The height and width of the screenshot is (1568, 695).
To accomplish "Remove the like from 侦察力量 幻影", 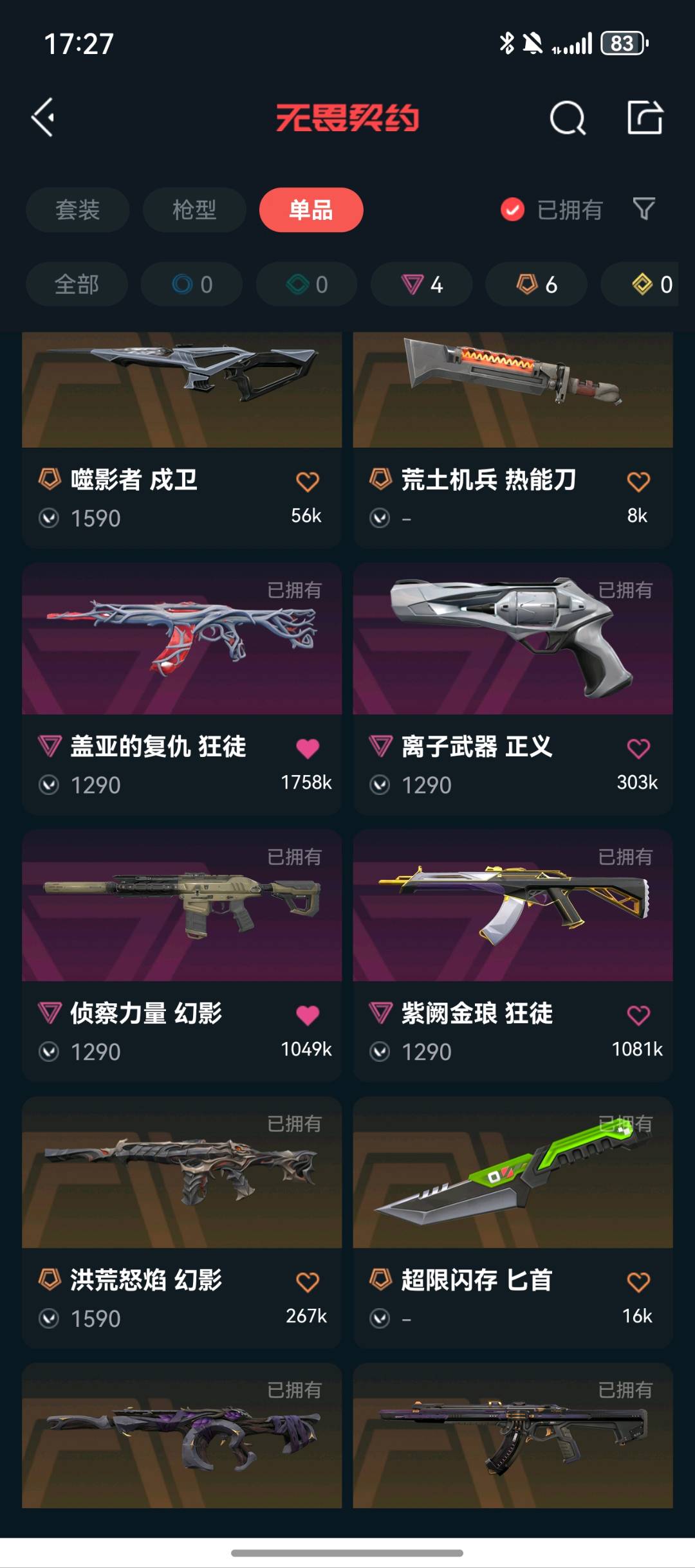I will tap(307, 1016).
